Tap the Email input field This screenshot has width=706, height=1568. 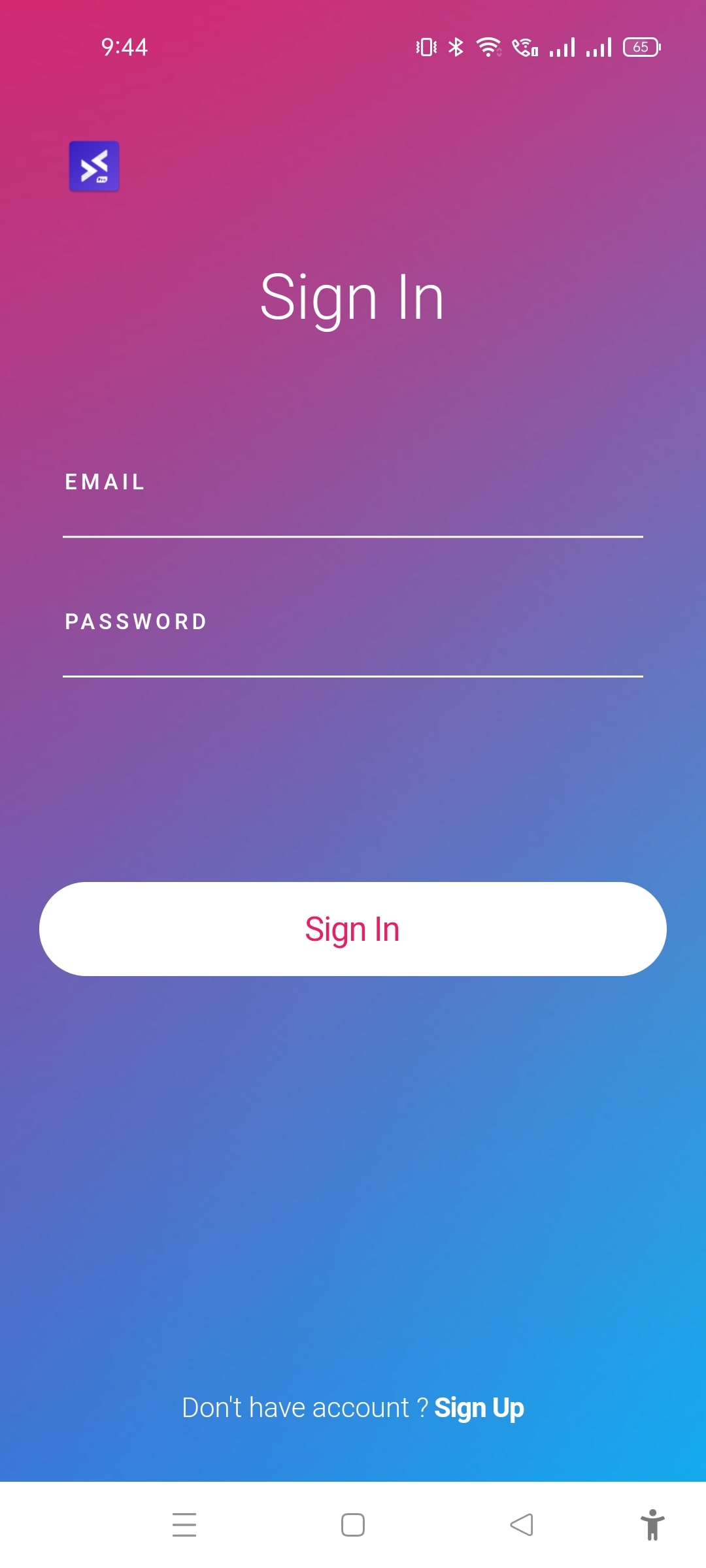point(353,516)
